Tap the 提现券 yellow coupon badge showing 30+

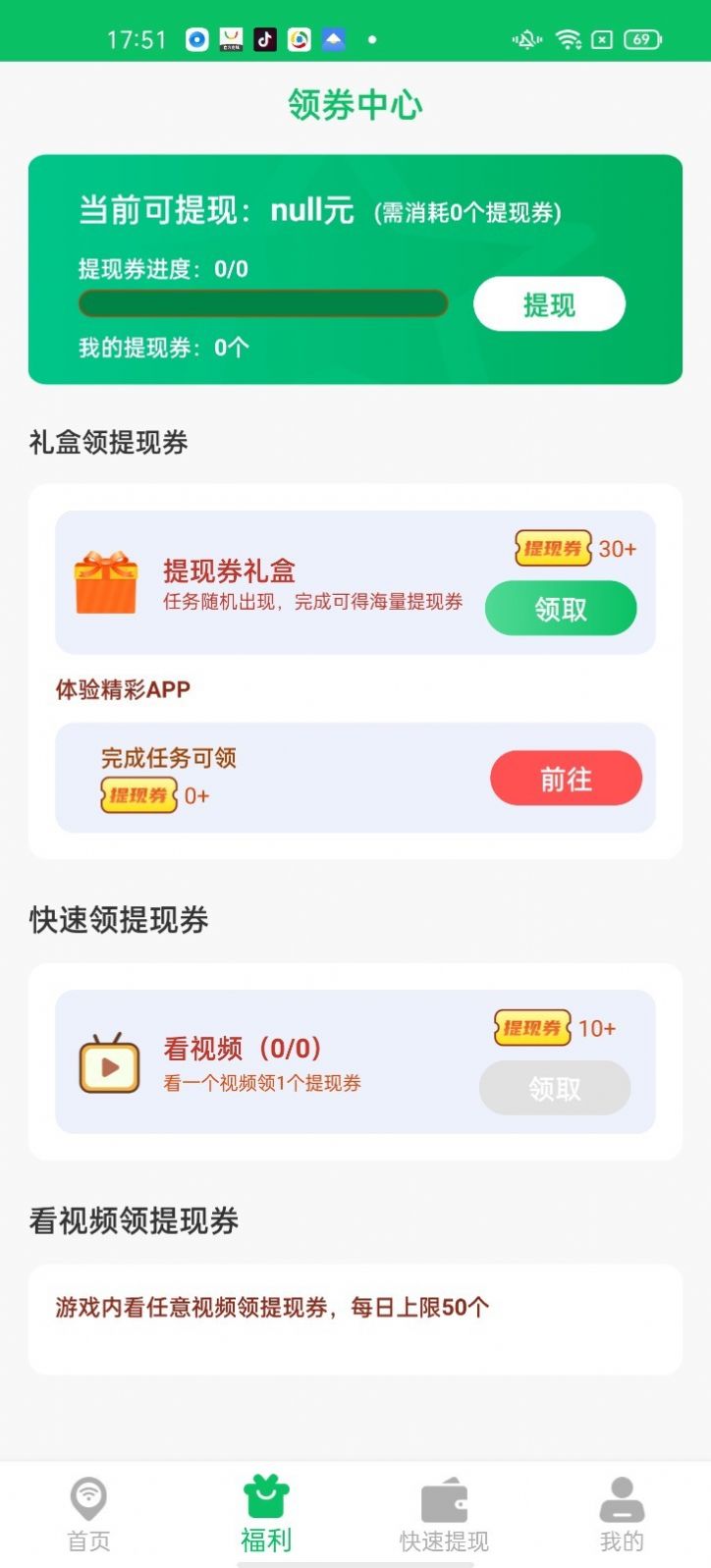coord(551,549)
